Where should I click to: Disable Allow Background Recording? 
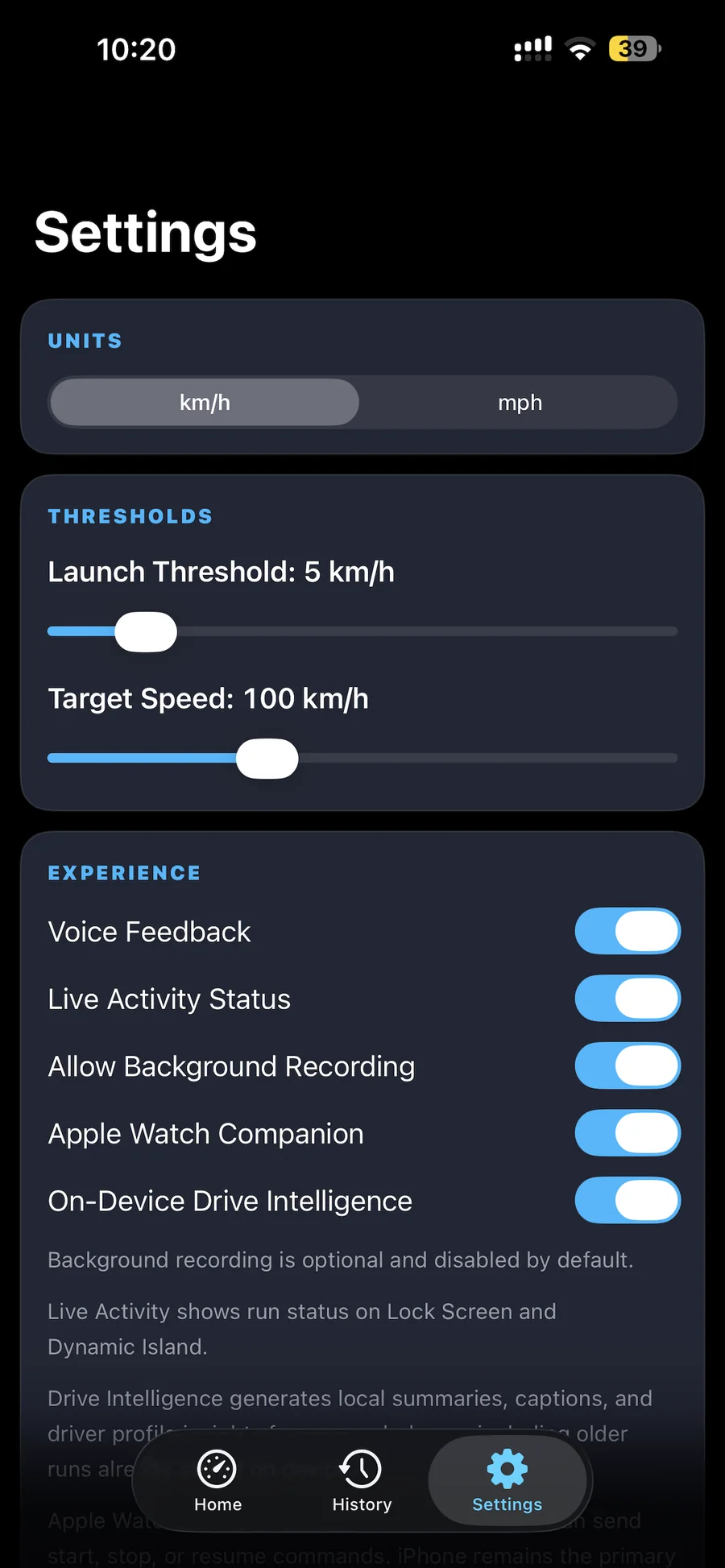628,1065
